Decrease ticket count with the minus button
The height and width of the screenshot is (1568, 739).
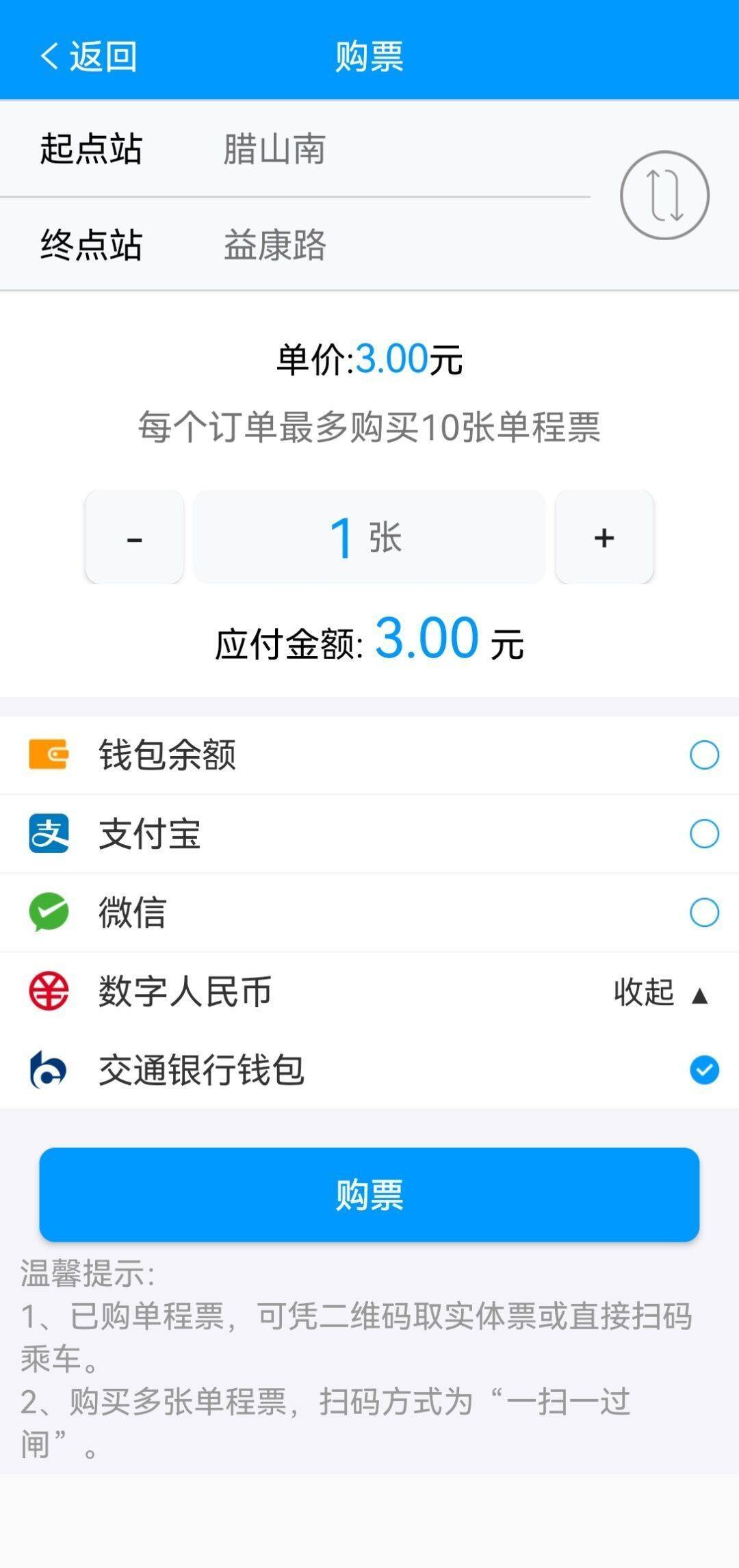(134, 538)
